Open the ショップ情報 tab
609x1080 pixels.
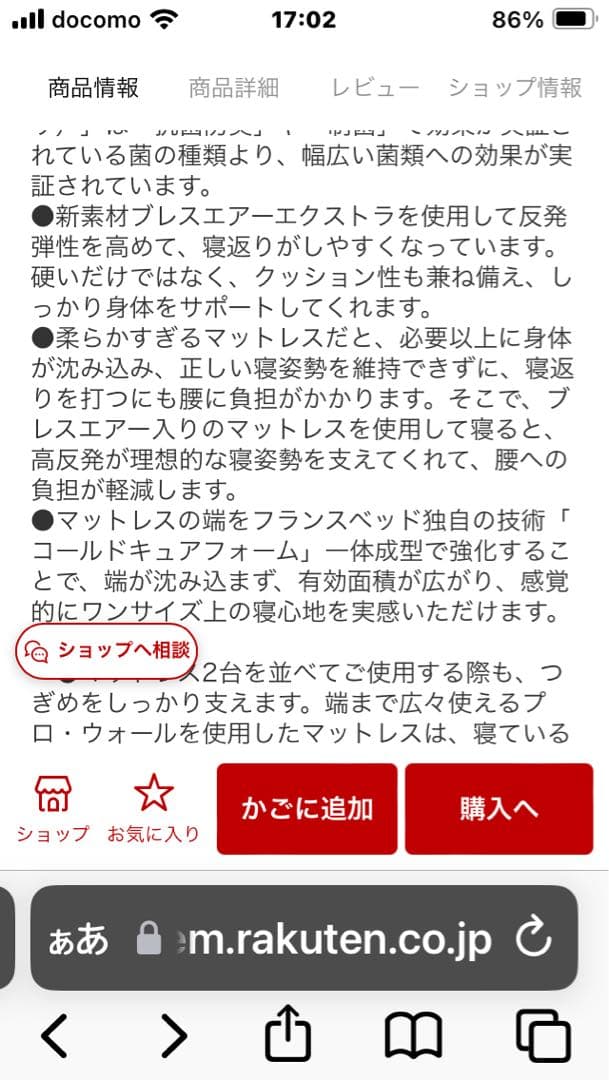coord(514,88)
